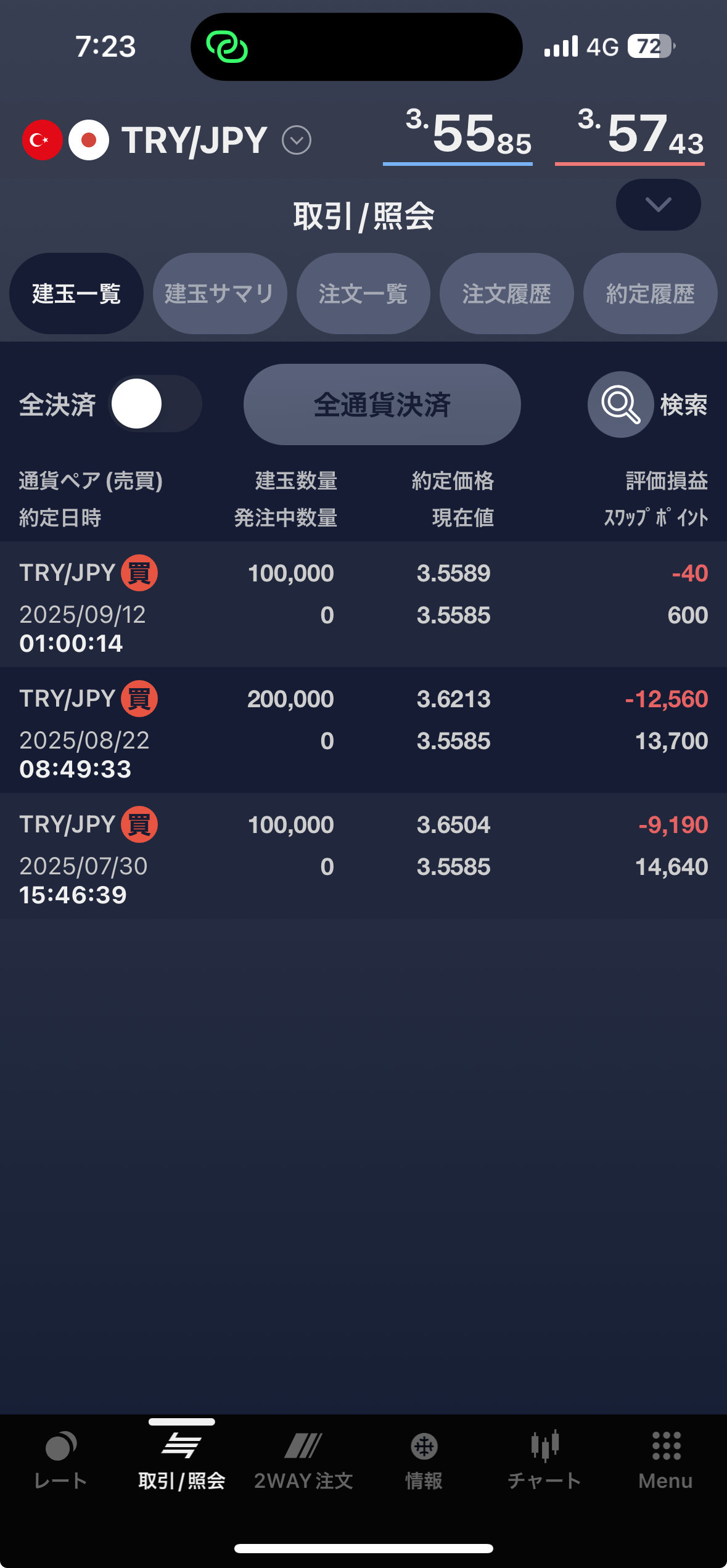Open the 約定履歴 tab
The image size is (727, 1568).
pos(650,293)
